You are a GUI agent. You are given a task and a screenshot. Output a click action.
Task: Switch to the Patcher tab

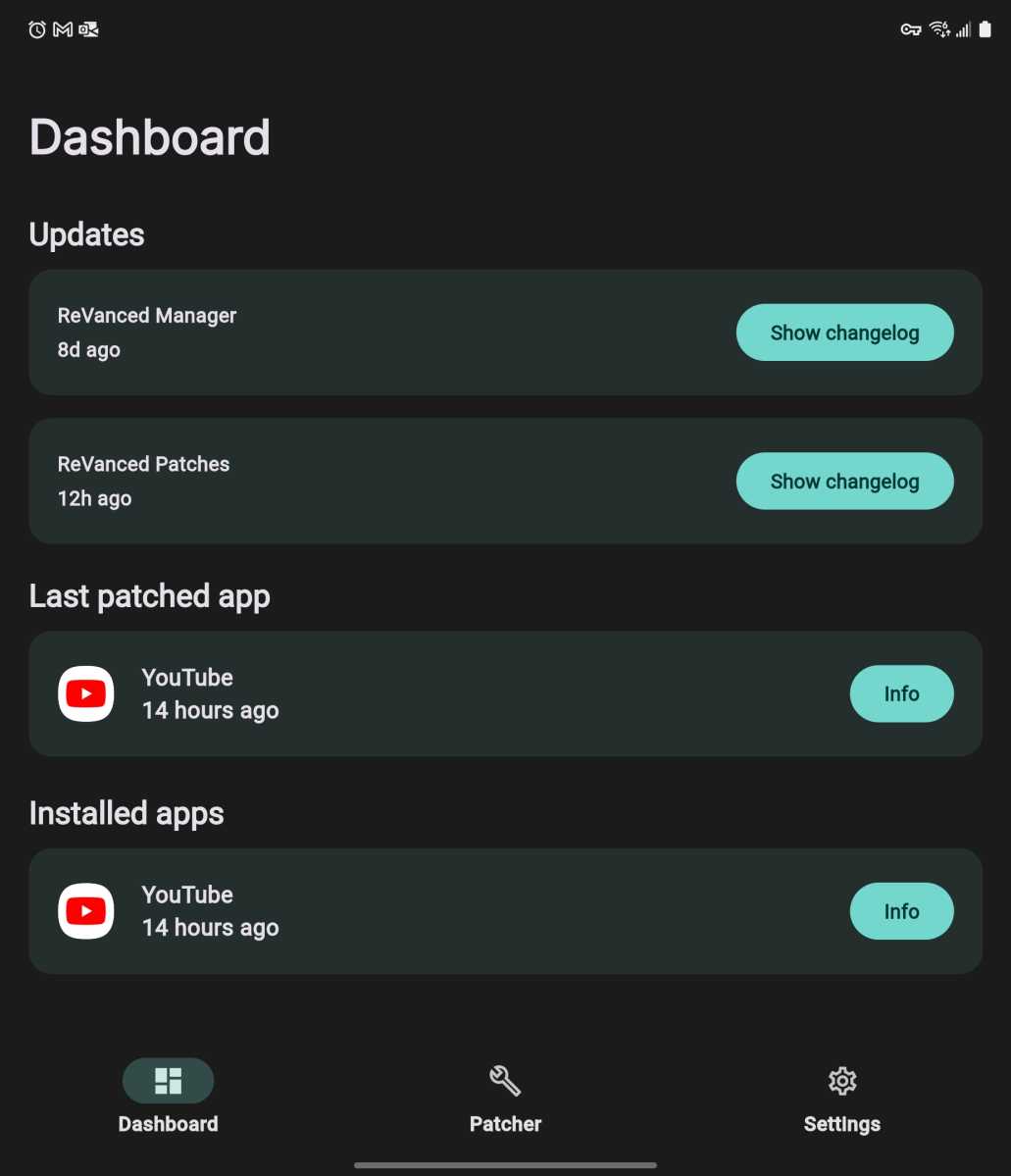pyautogui.click(x=505, y=1099)
